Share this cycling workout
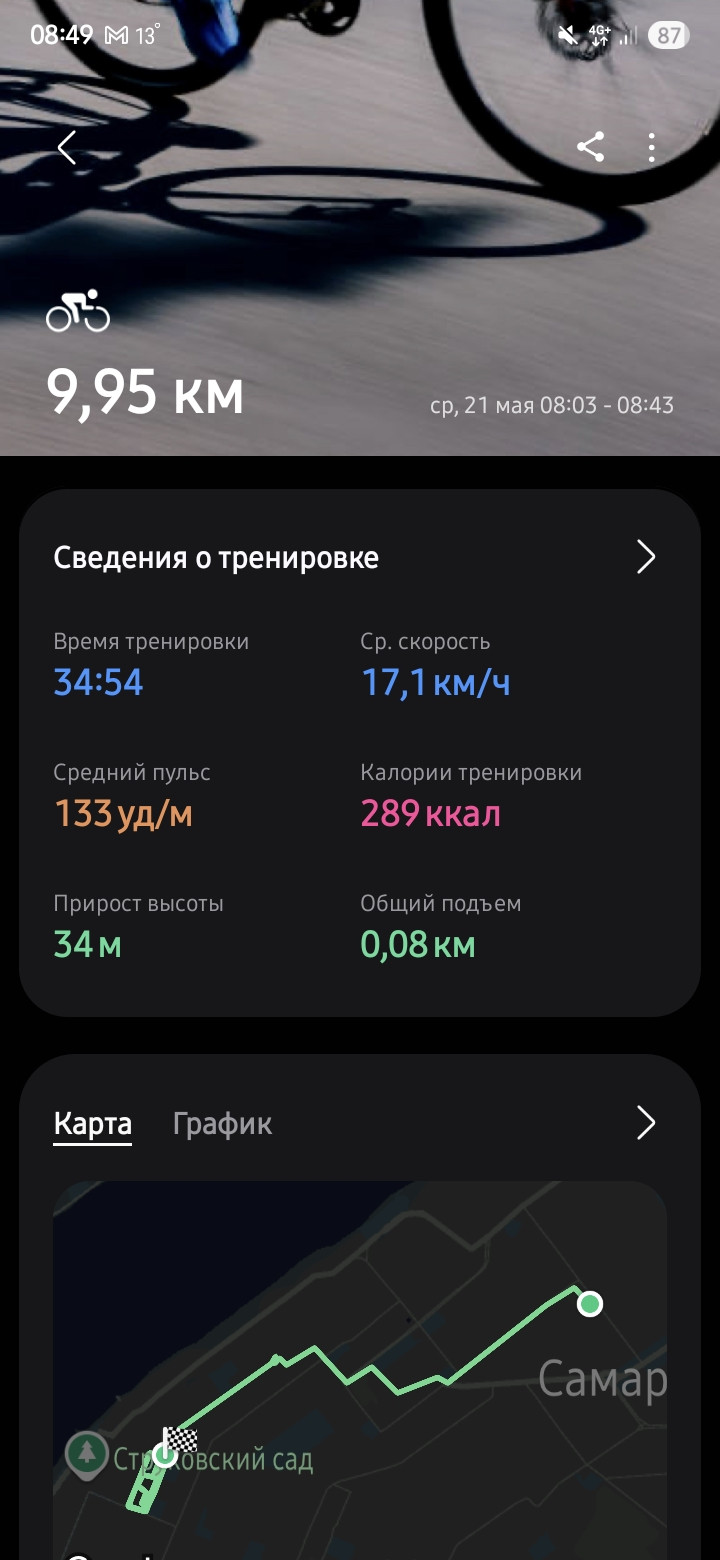The width and height of the screenshot is (720, 1560). pos(591,148)
